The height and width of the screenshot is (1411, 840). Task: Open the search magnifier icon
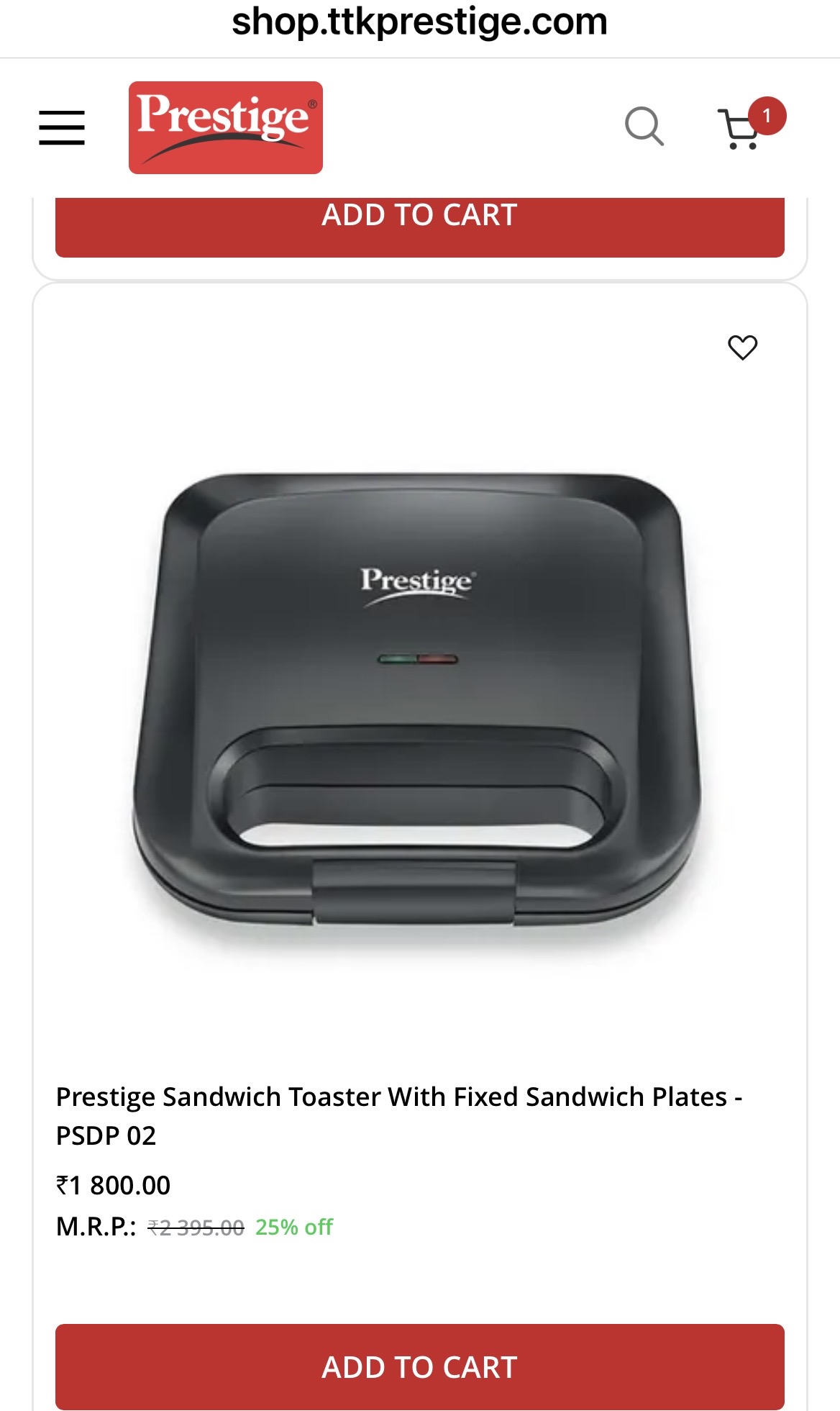[x=644, y=127]
